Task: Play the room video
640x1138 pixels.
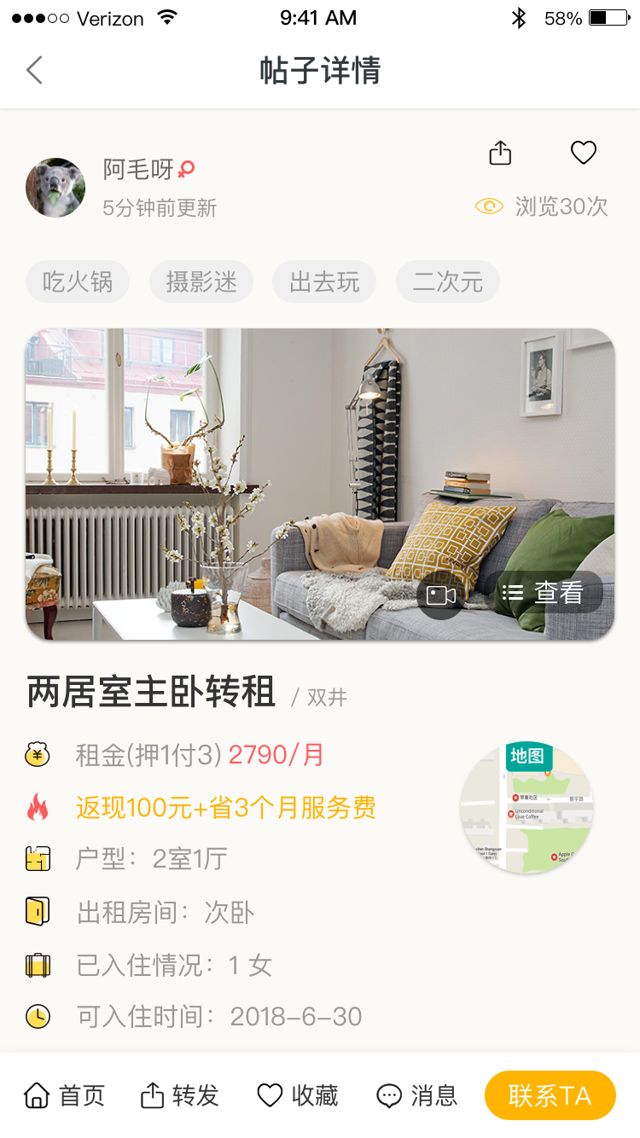Action: [440, 595]
